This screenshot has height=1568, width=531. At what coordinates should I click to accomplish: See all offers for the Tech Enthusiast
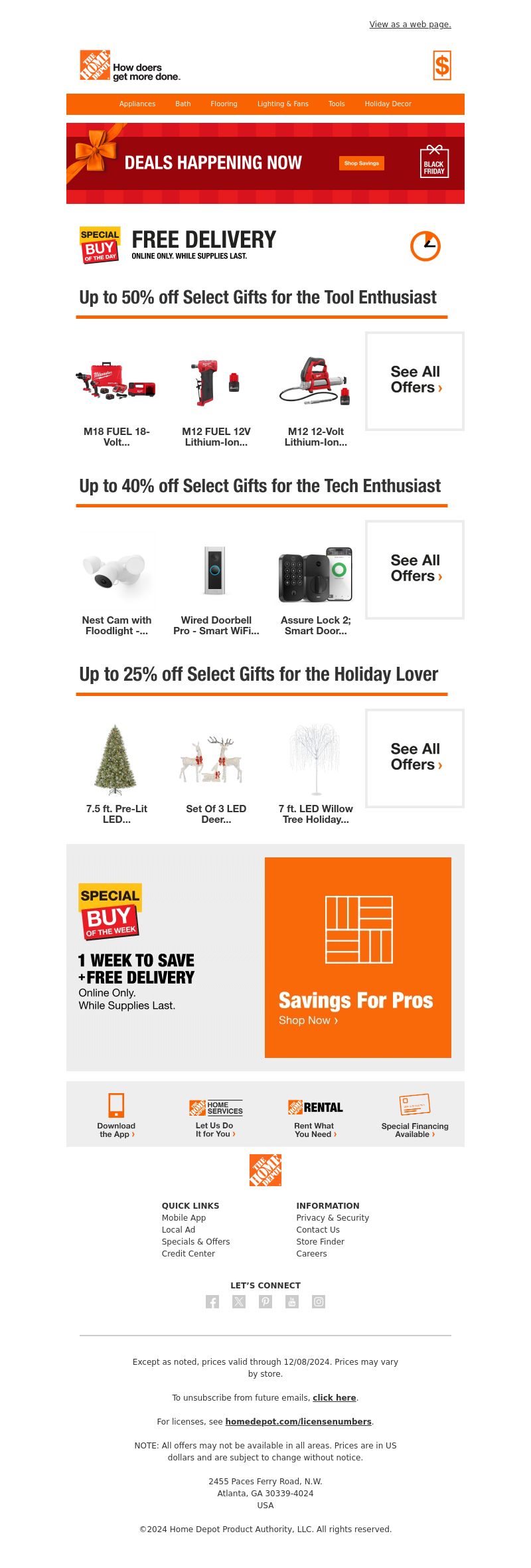coord(416,568)
